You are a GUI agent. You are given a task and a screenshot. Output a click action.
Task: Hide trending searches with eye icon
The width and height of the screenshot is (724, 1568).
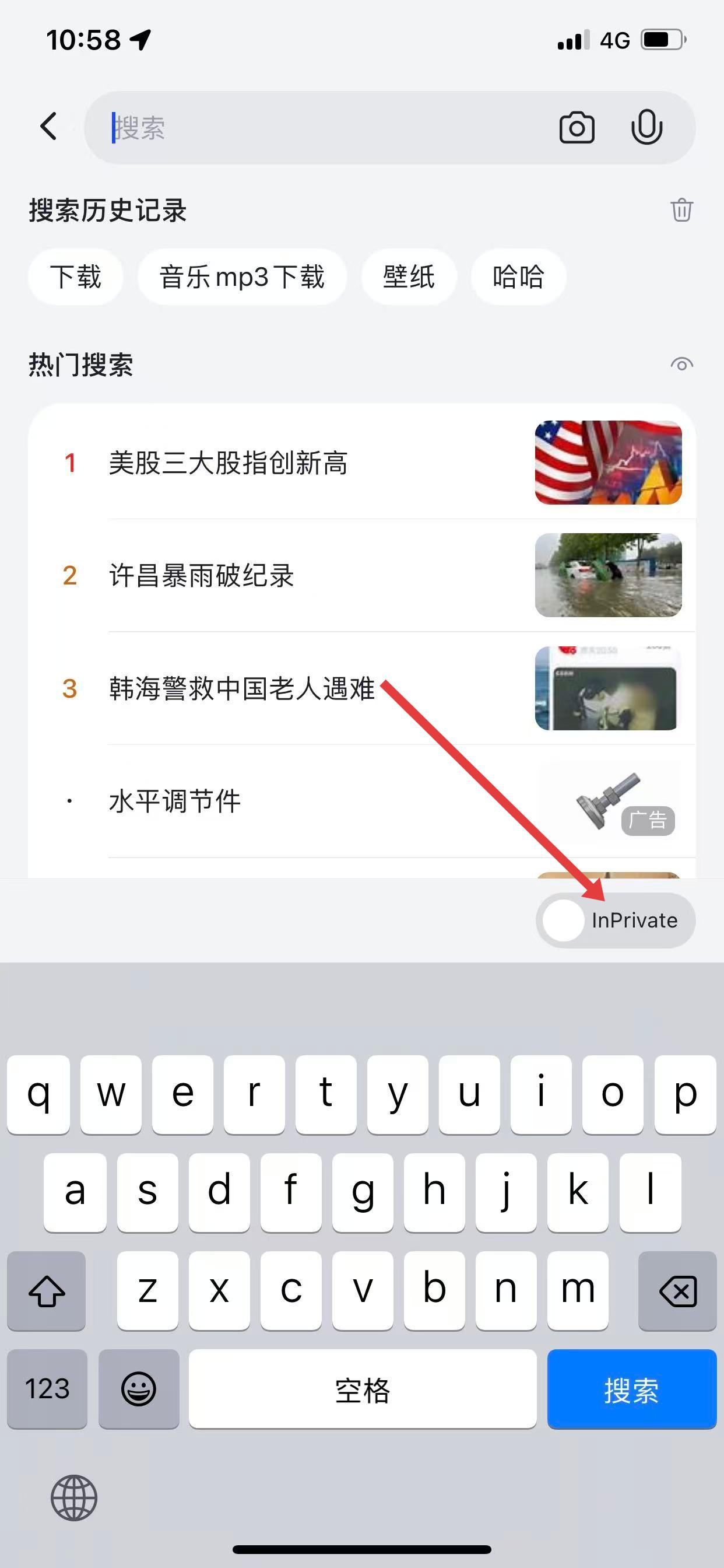681,365
